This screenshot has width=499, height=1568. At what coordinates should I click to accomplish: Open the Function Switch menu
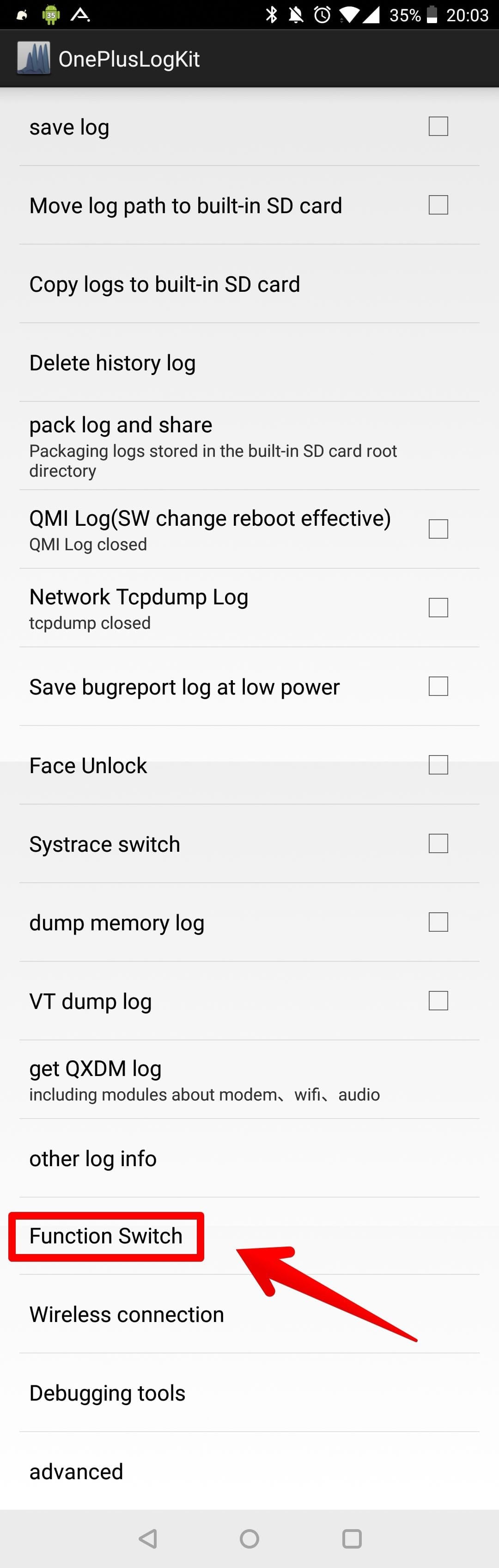(x=106, y=1236)
